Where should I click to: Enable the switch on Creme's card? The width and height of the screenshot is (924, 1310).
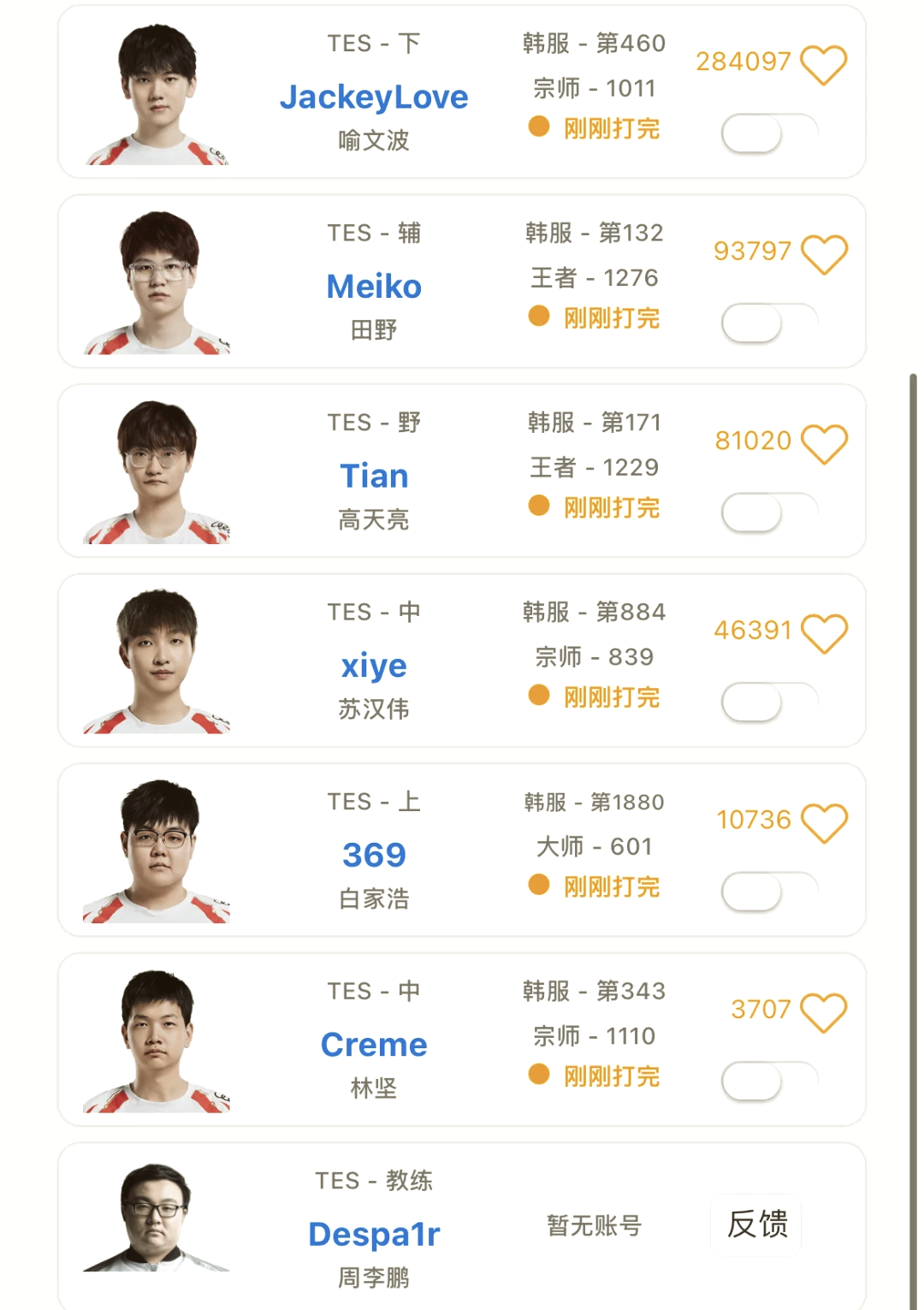click(768, 1081)
